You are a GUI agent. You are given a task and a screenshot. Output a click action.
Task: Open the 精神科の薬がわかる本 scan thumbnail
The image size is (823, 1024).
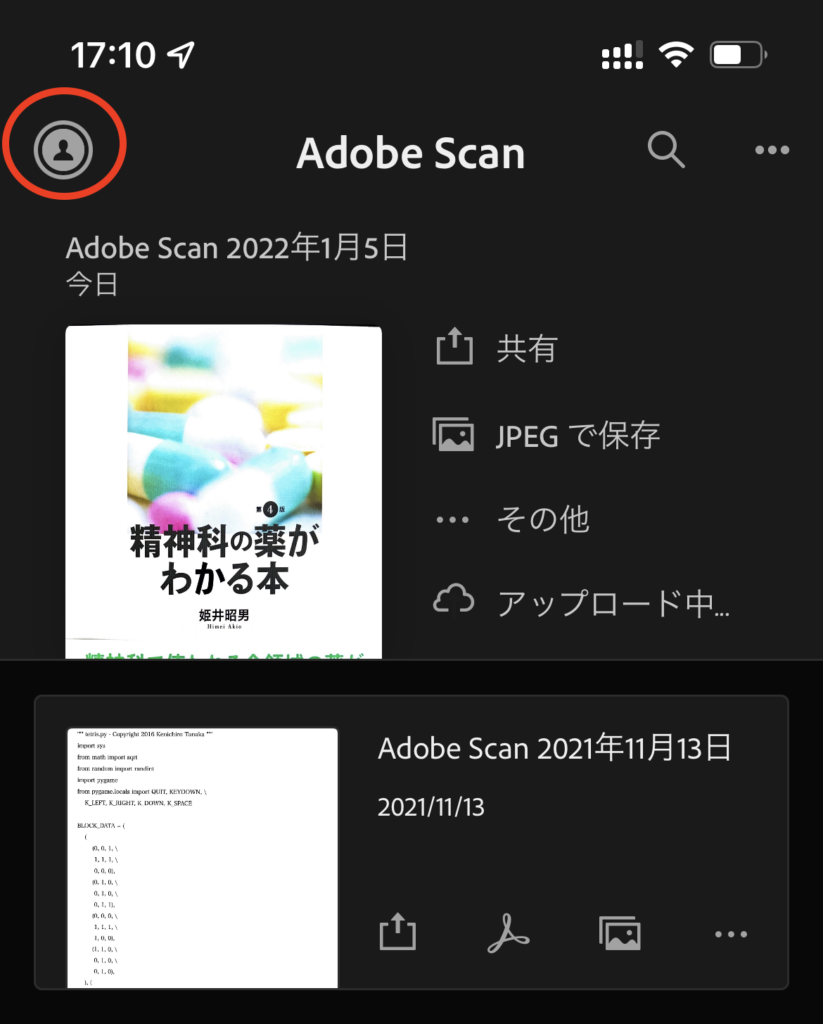pyautogui.click(x=224, y=490)
